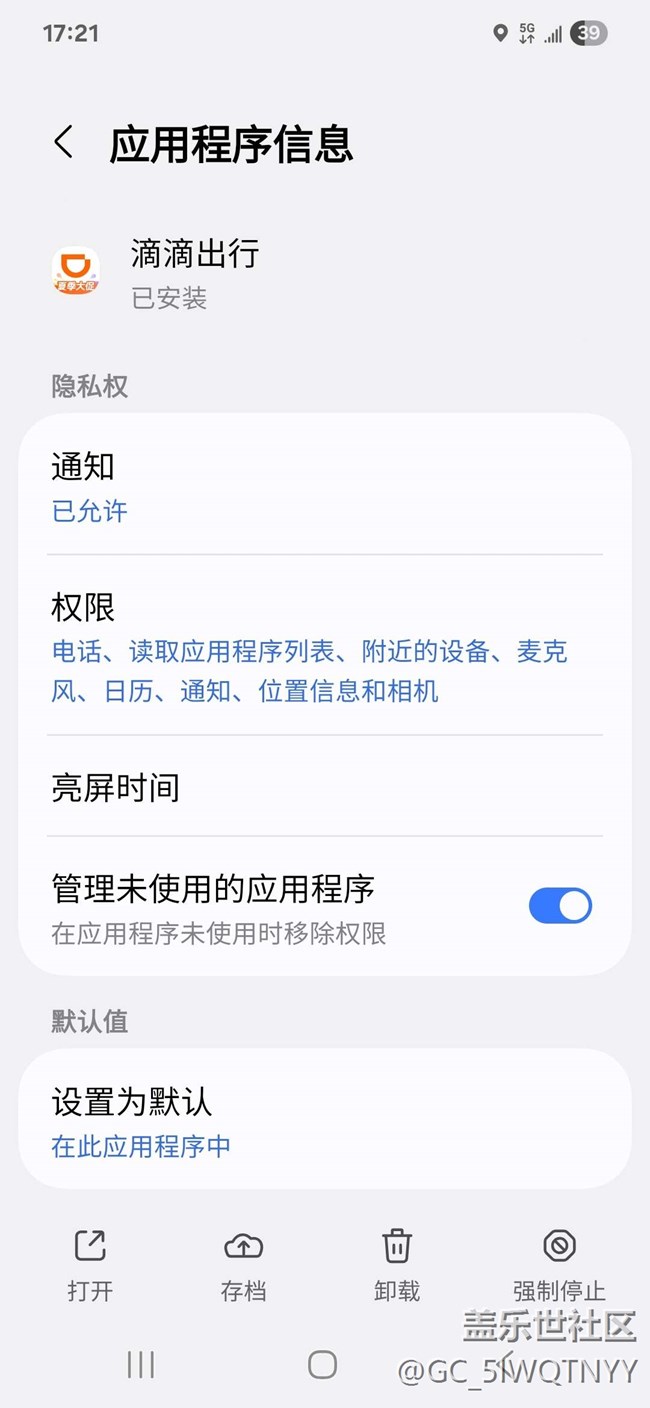Screen dimensions: 650x1408
Task: Uninstall the app with 卸载
Action: pyautogui.click(x=397, y=1264)
